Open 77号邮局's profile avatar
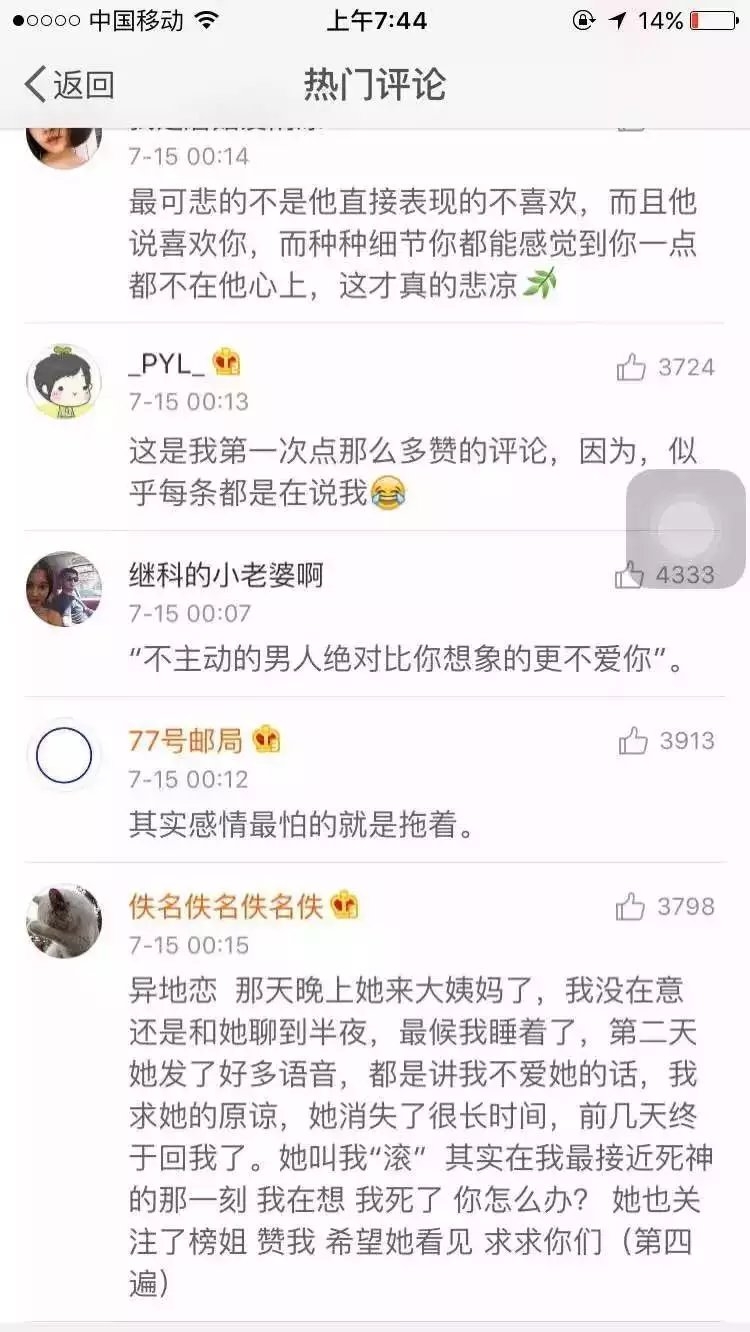The height and width of the screenshot is (1332, 750). 64,756
